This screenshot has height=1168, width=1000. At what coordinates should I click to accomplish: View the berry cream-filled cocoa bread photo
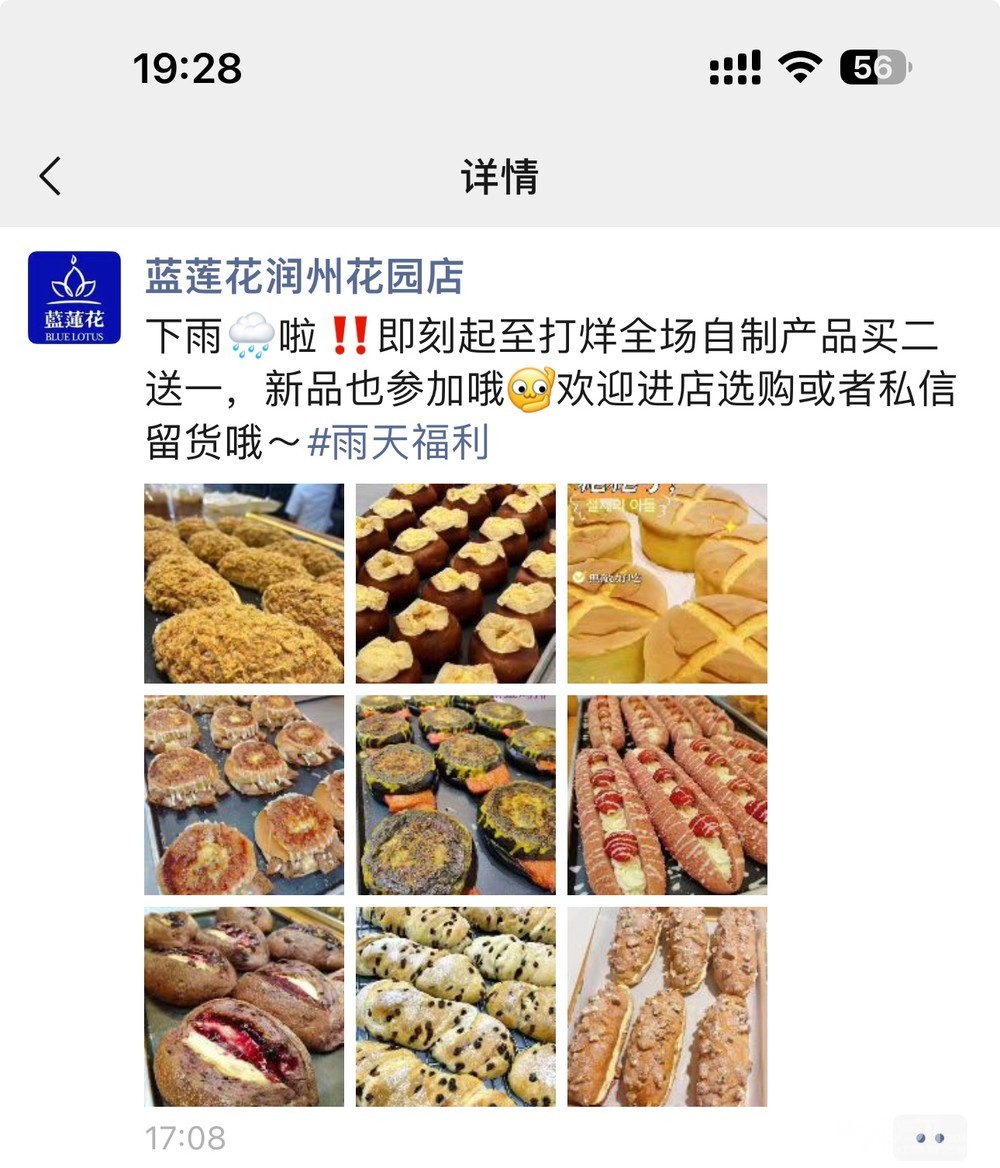click(244, 1006)
